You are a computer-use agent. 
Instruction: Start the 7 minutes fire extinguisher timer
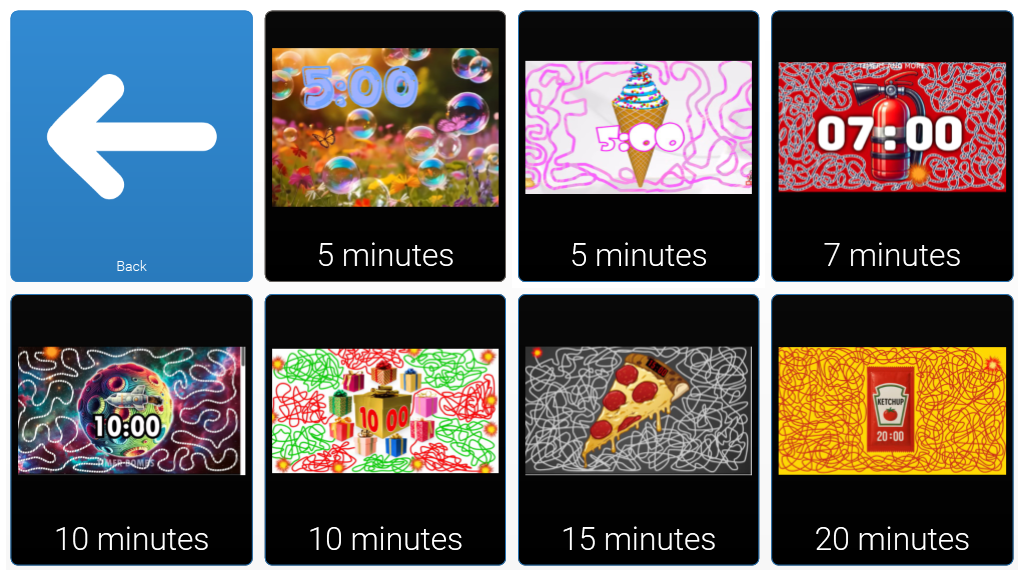coord(891,146)
